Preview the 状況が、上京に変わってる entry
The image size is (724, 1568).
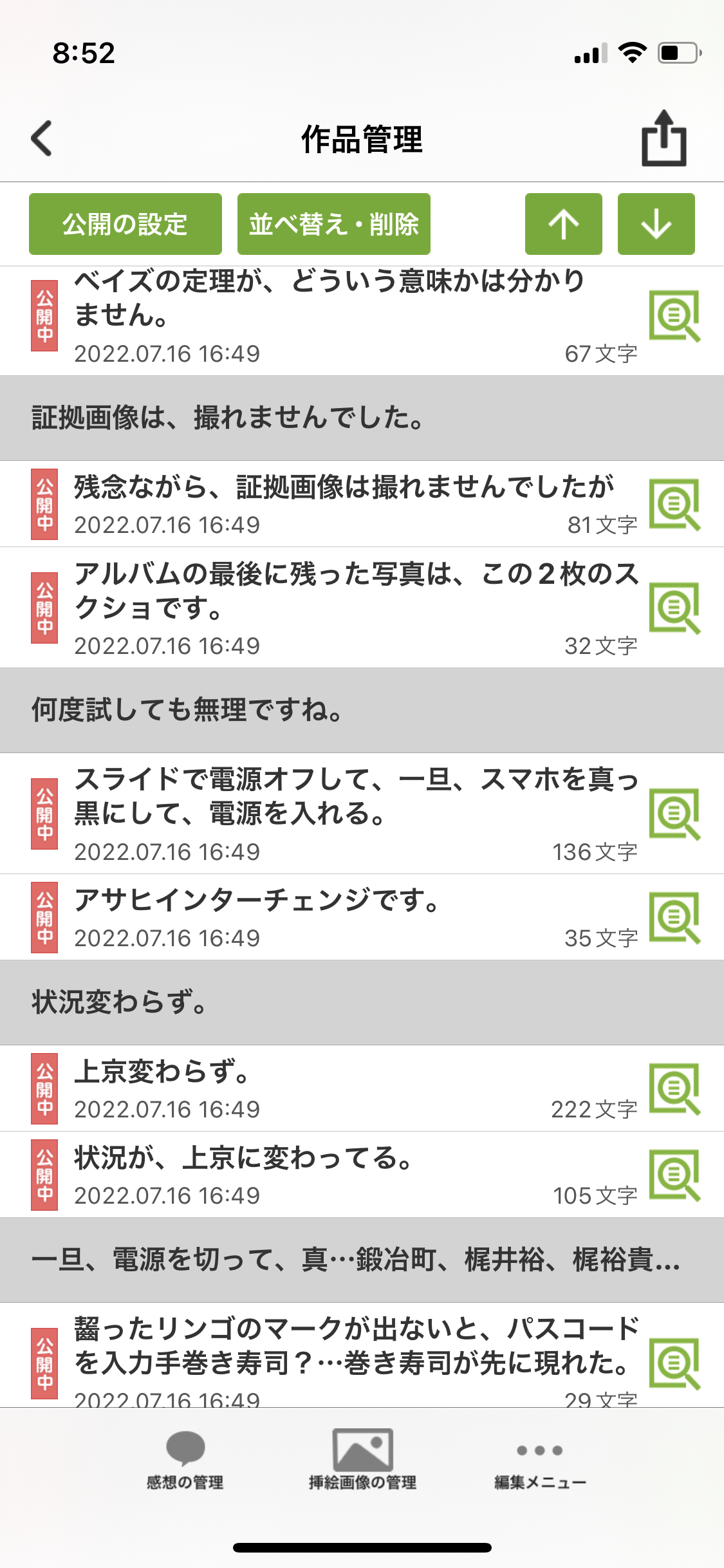[674, 1175]
